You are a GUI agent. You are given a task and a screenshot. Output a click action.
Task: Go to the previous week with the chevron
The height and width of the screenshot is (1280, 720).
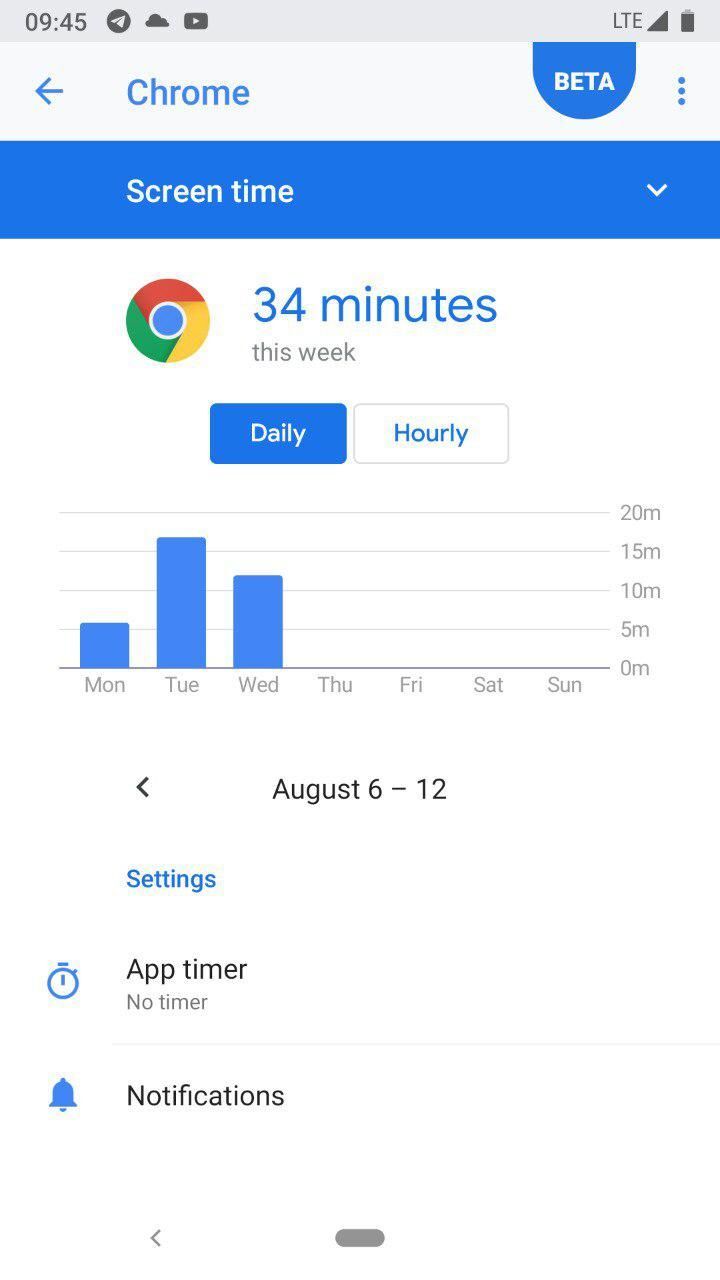click(142, 787)
